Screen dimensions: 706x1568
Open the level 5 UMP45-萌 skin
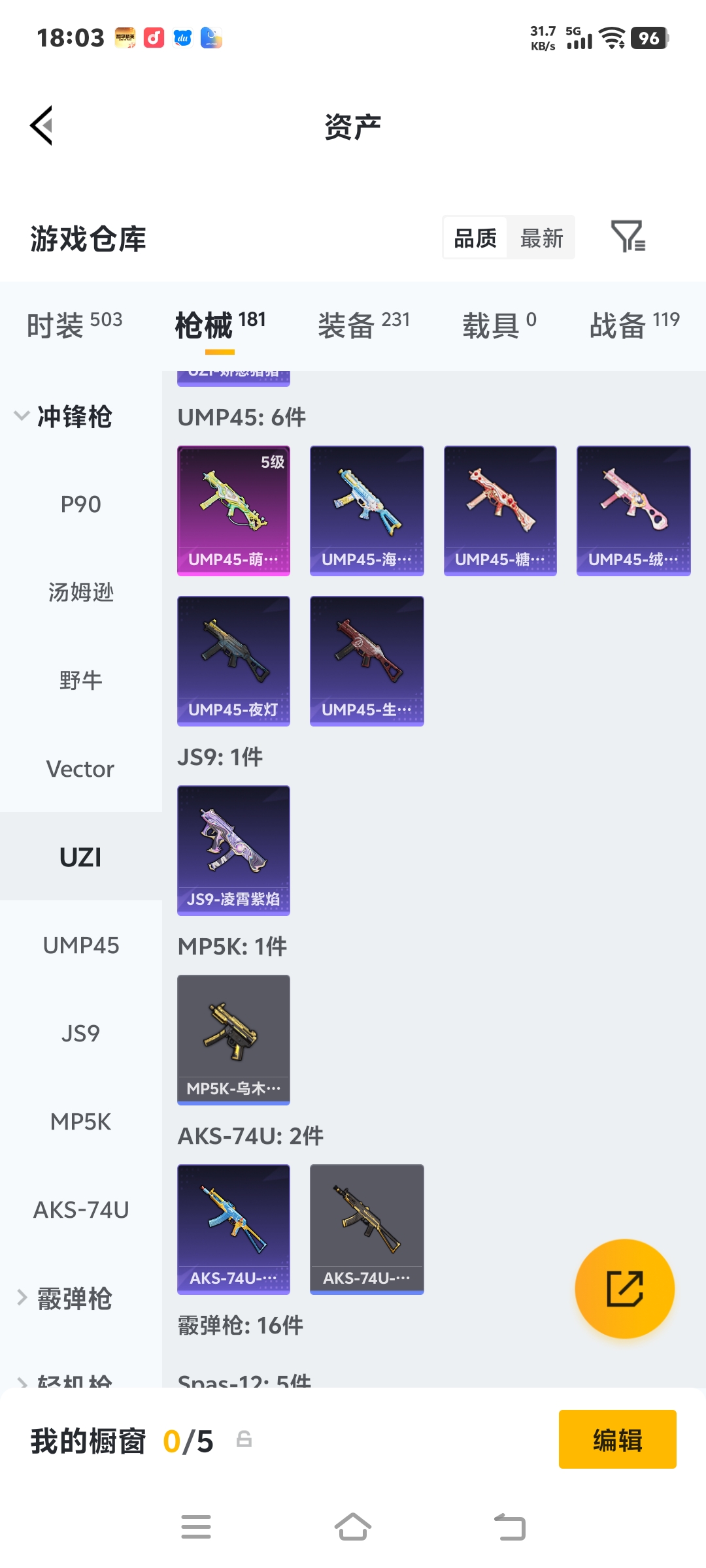[x=233, y=510]
